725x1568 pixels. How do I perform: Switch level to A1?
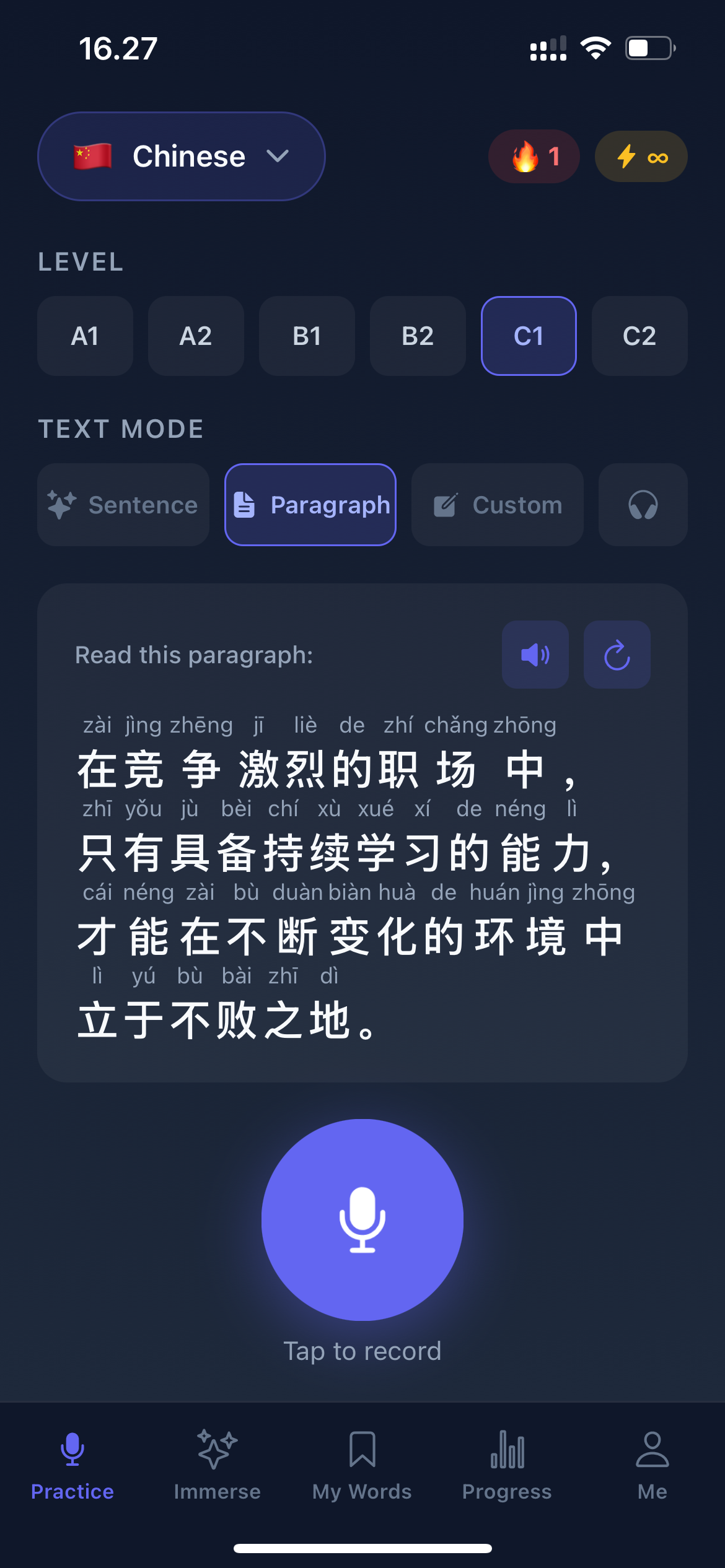(85, 336)
